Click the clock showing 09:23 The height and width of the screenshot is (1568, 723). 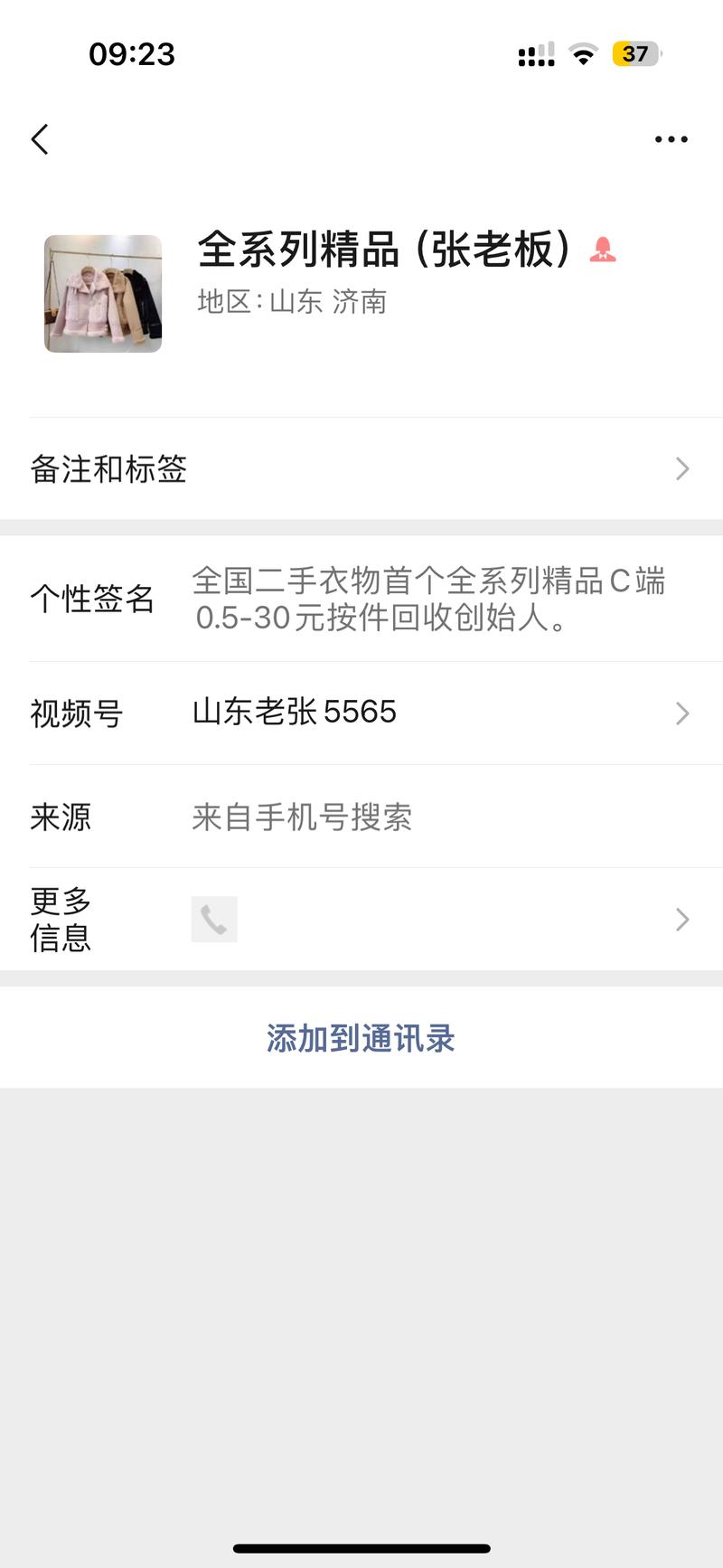[x=130, y=54]
